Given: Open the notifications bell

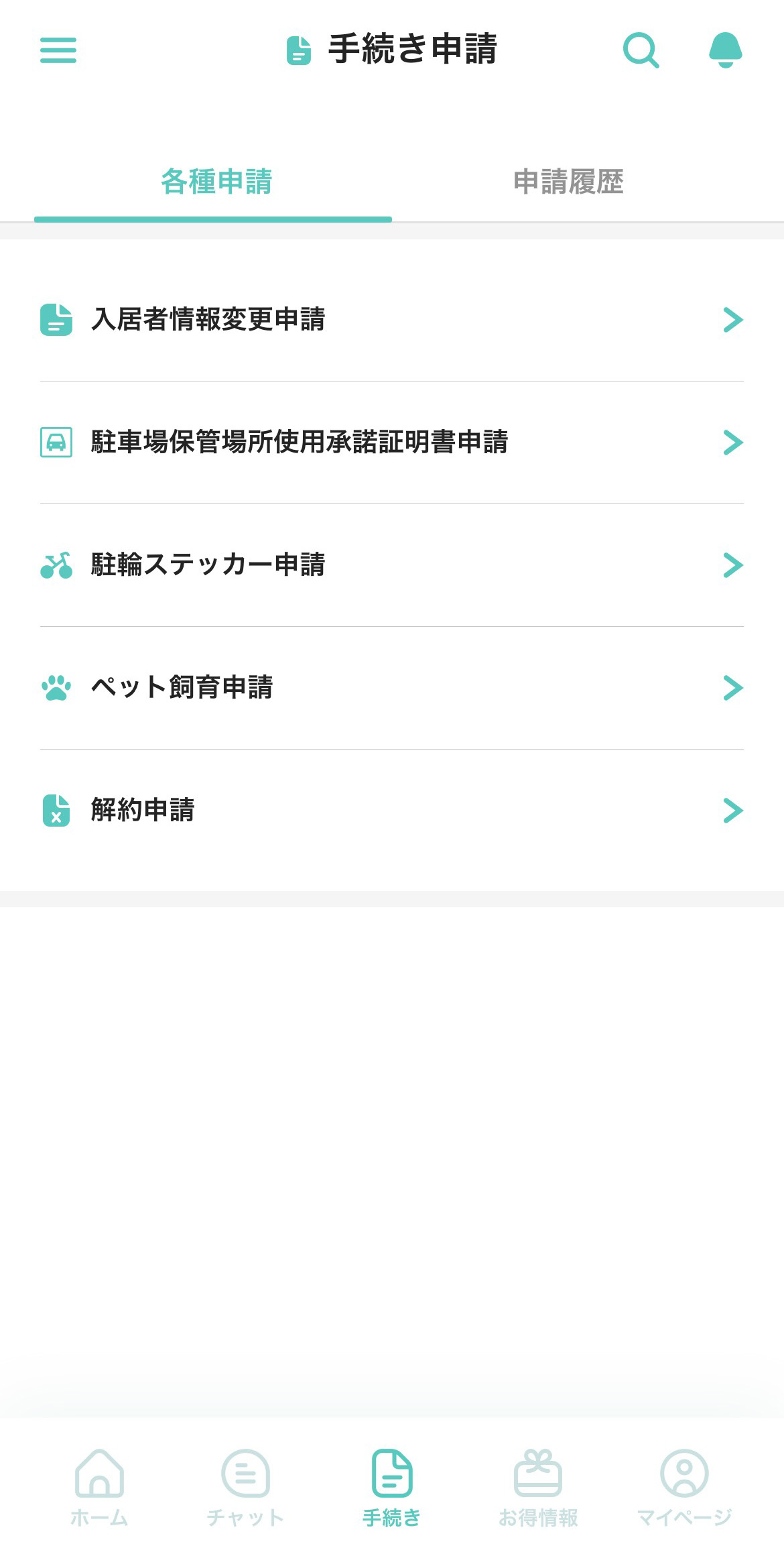Looking at the screenshot, I should 725,50.
